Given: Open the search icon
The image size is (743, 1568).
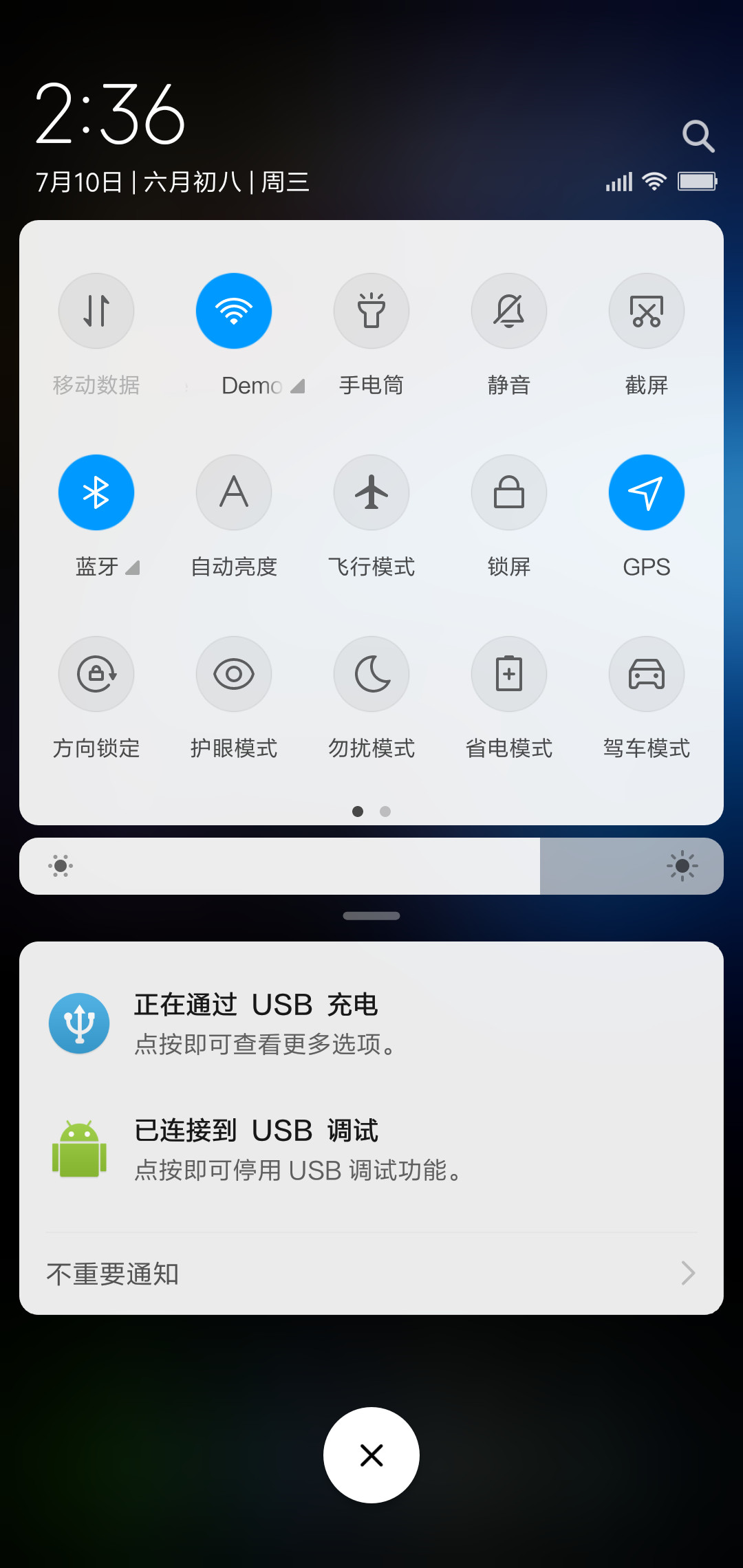Looking at the screenshot, I should [698, 136].
